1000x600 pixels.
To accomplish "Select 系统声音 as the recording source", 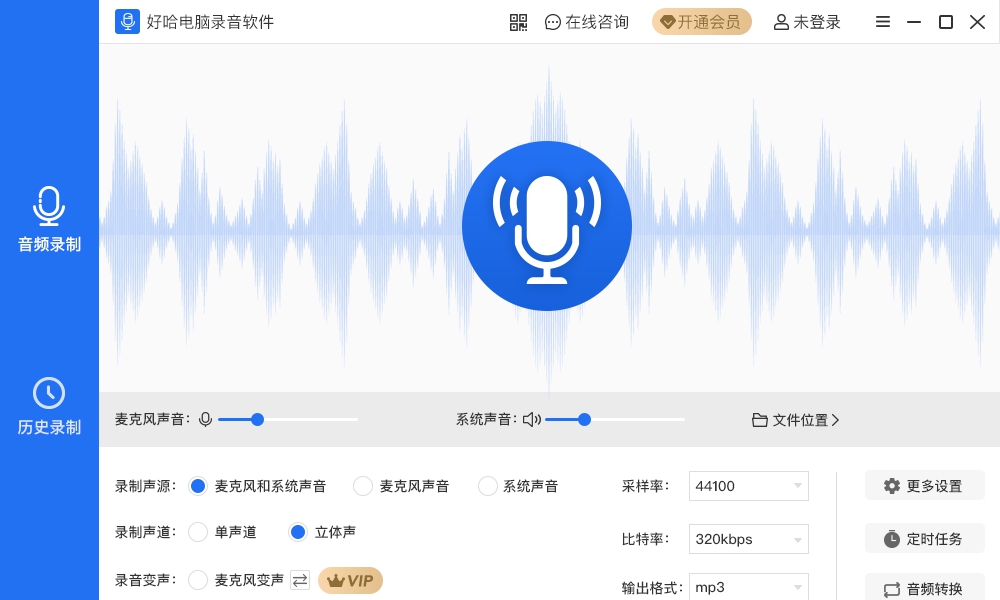I will 488,486.
